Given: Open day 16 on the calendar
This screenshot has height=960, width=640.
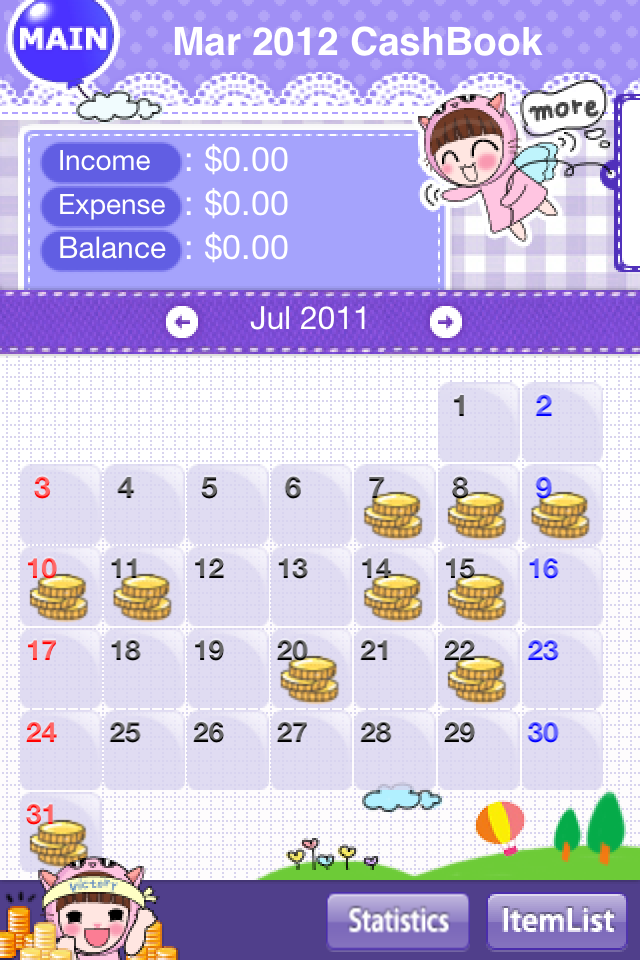Looking at the screenshot, I should (x=561, y=586).
